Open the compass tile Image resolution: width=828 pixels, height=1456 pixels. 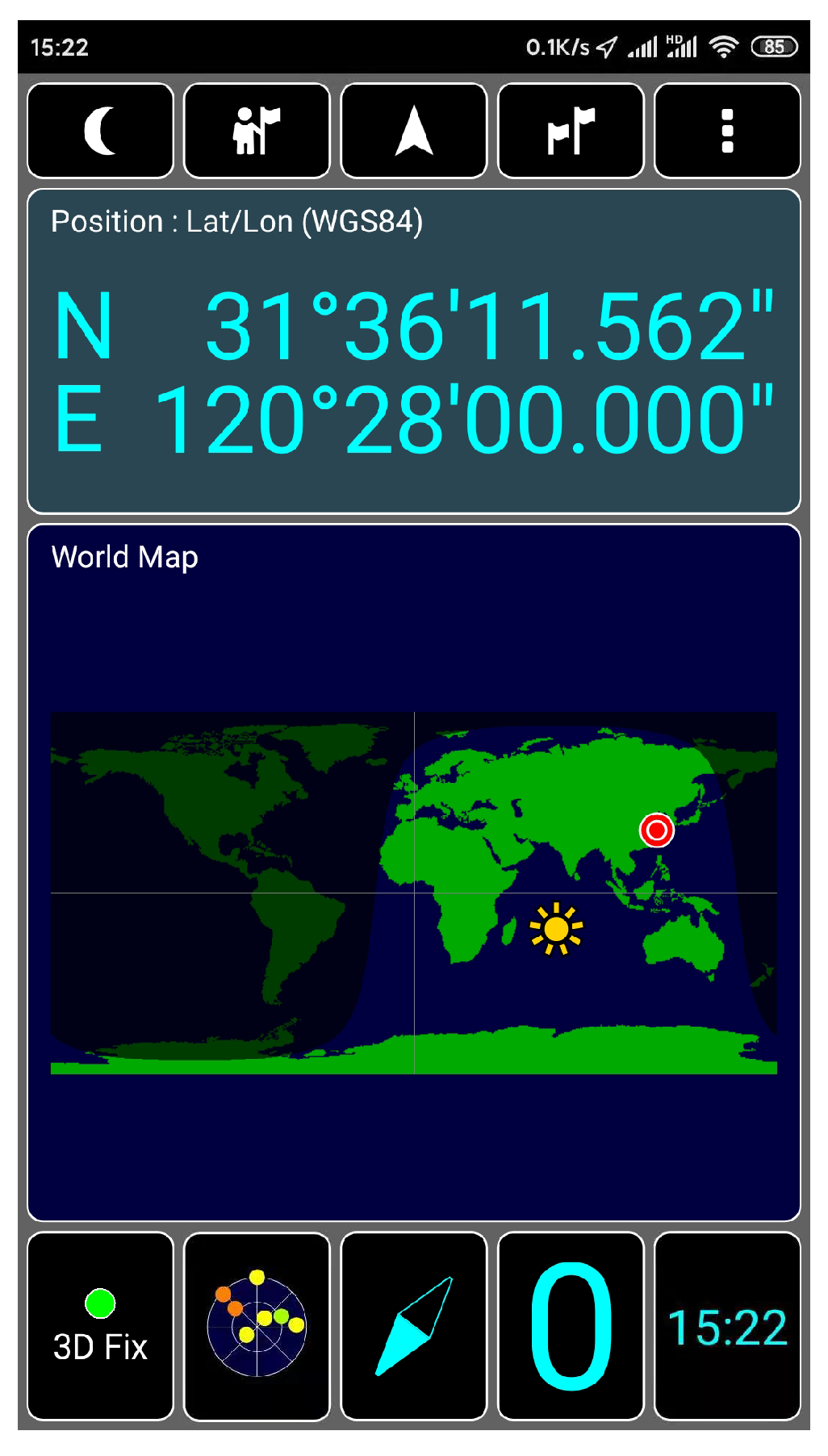click(x=414, y=1326)
